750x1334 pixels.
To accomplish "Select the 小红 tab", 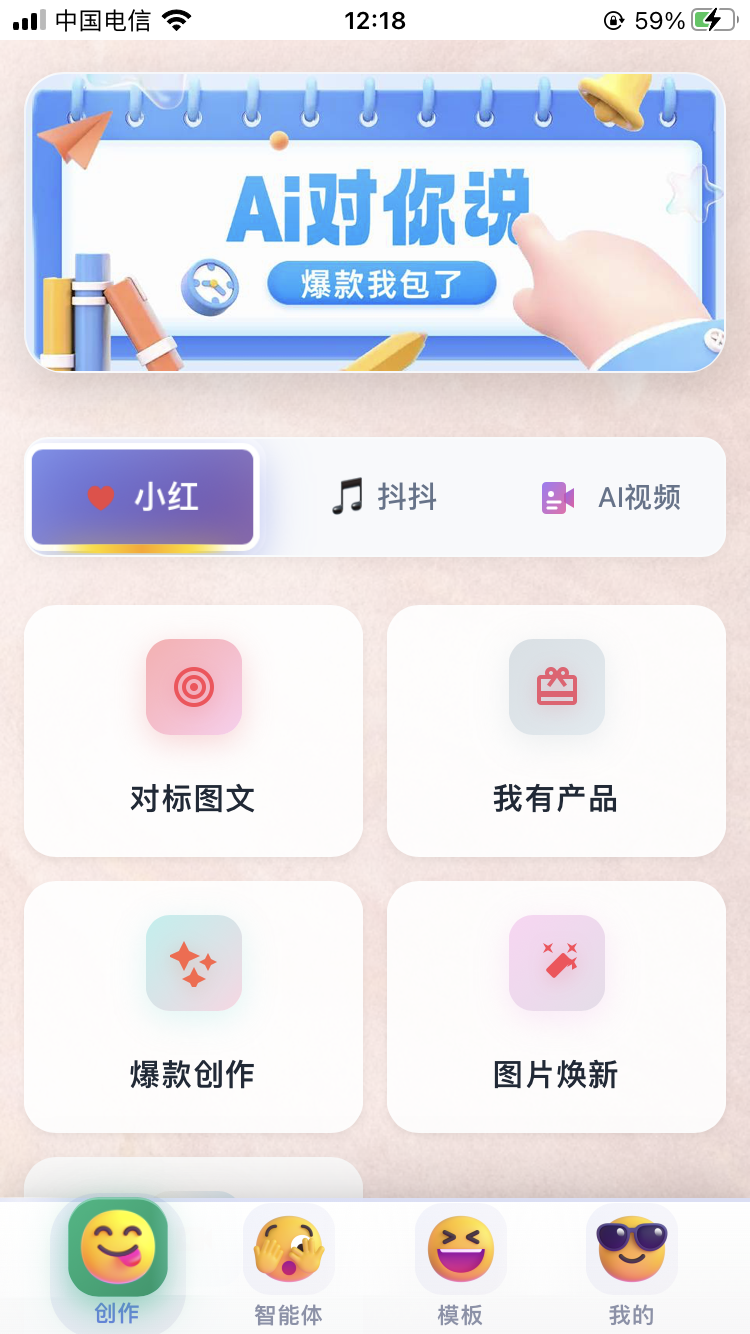I will (142, 497).
